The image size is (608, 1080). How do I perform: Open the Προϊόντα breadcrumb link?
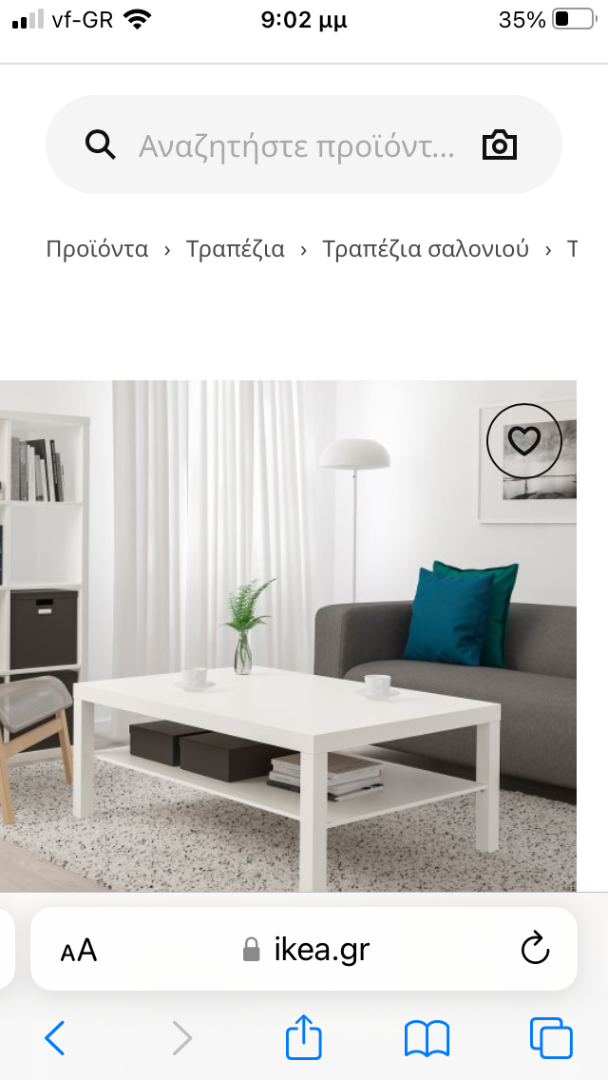pos(97,249)
